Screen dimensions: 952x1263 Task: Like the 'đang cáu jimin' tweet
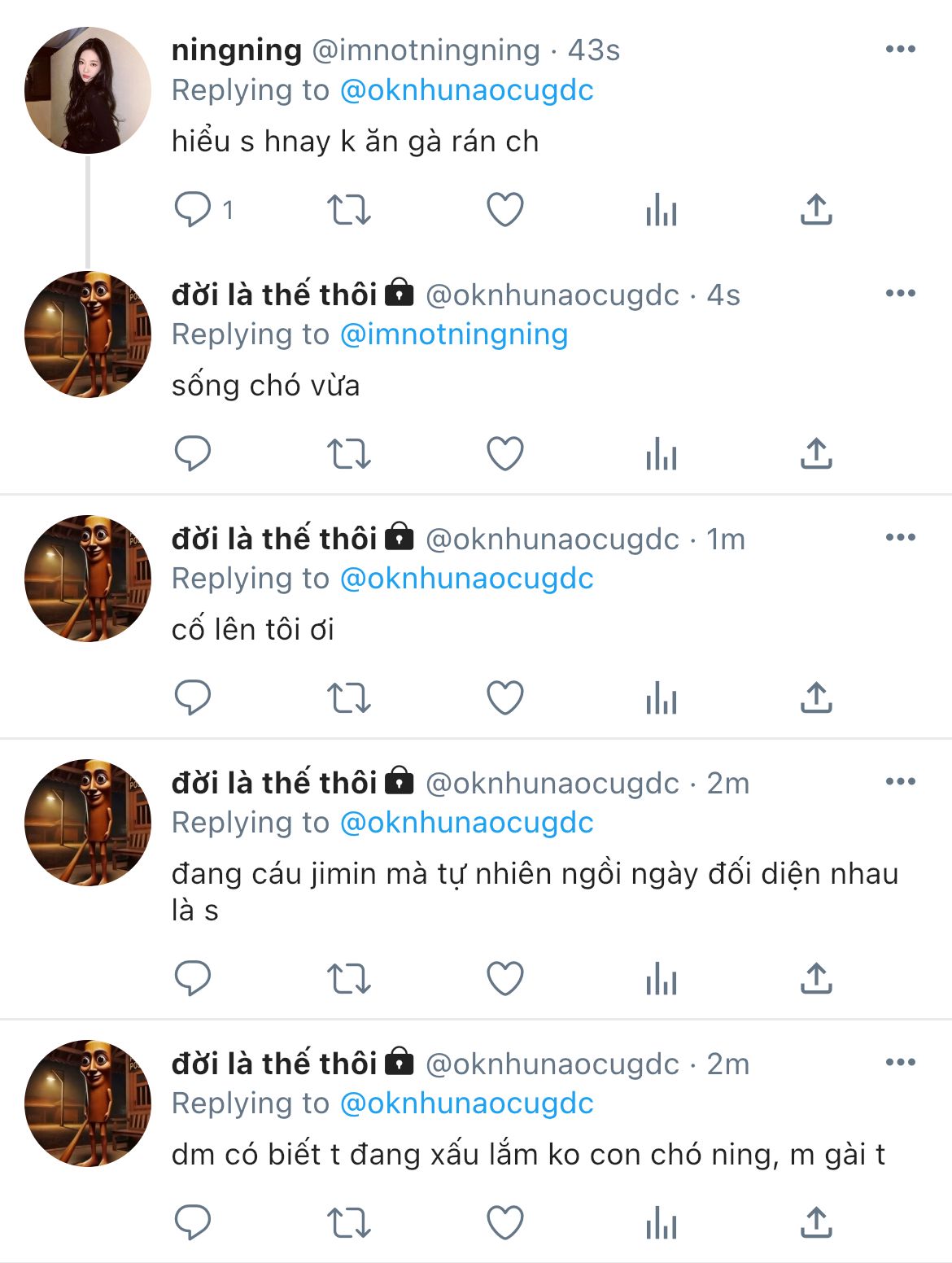click(504, 978)
